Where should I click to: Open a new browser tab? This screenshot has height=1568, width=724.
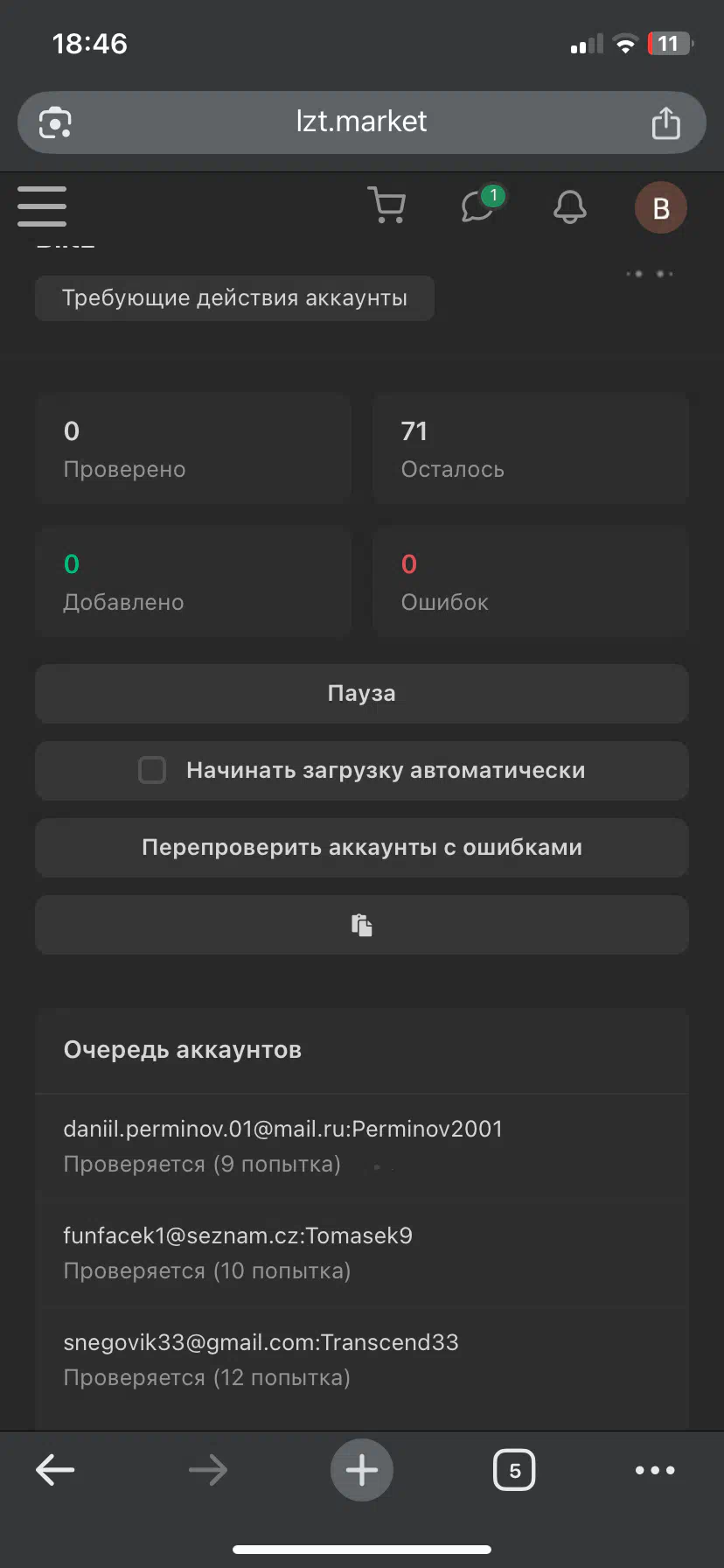pos(362,1470)
